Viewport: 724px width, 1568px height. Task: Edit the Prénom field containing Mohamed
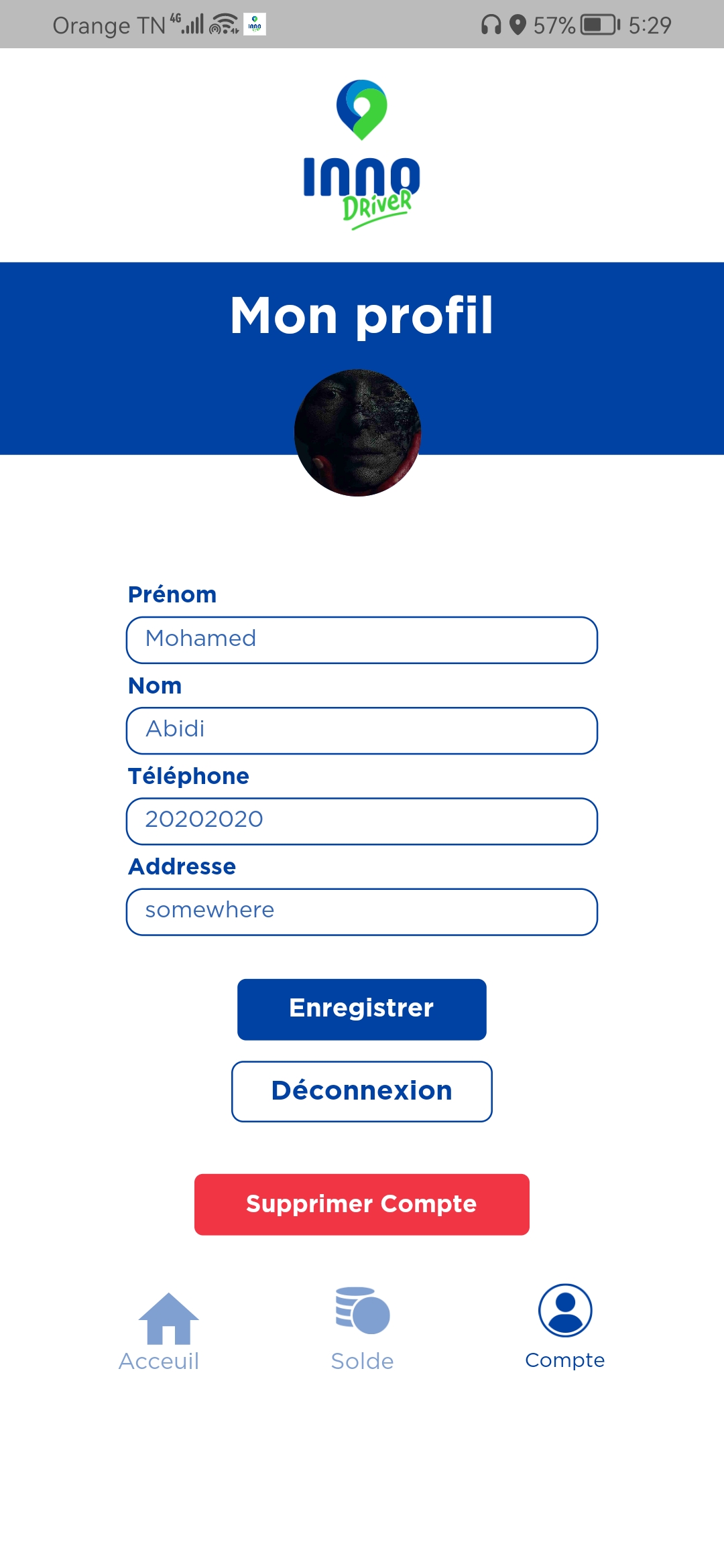pyautogui.click(x=362, y=640)
